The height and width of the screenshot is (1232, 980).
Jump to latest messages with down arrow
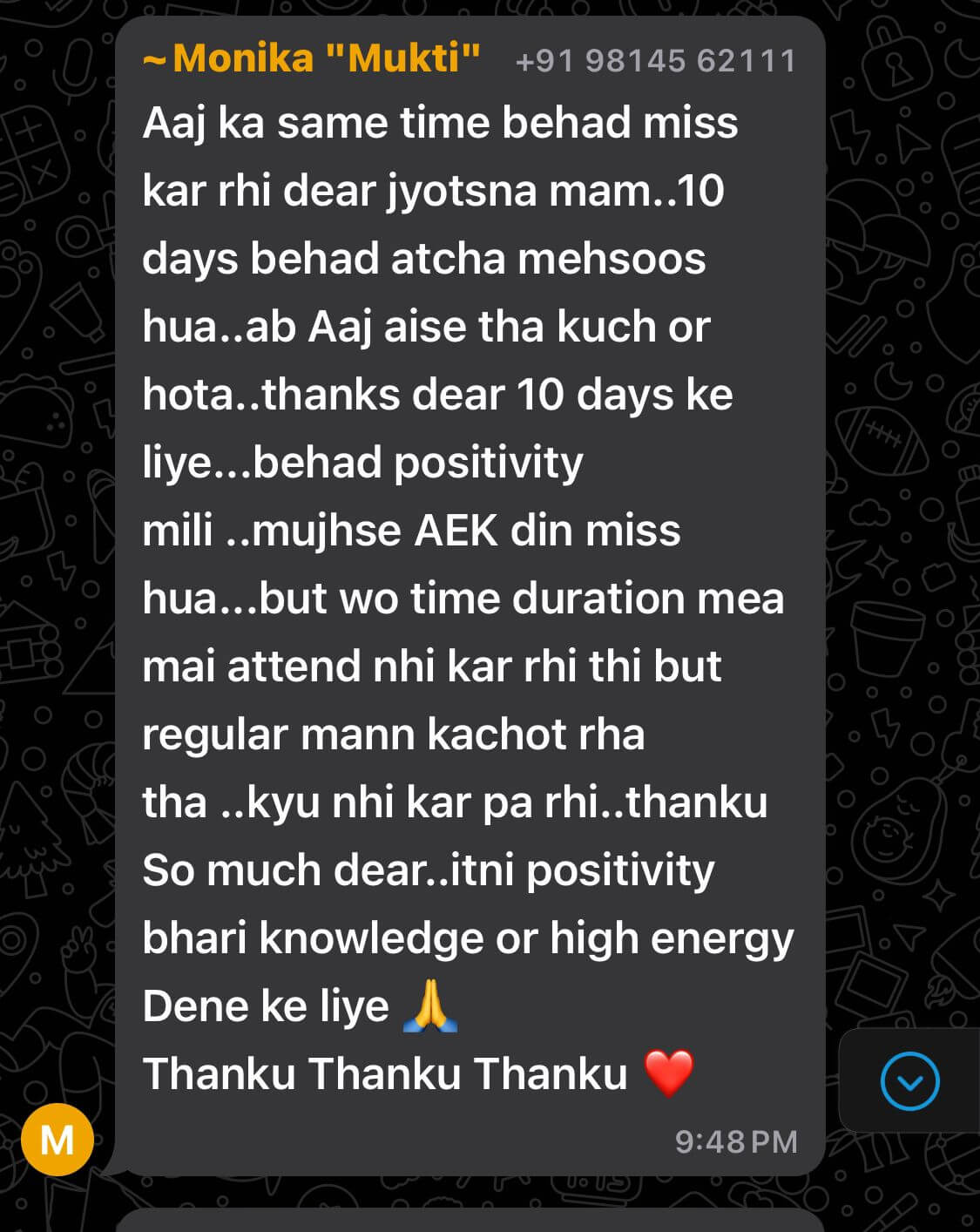[x=909, y=1081]
